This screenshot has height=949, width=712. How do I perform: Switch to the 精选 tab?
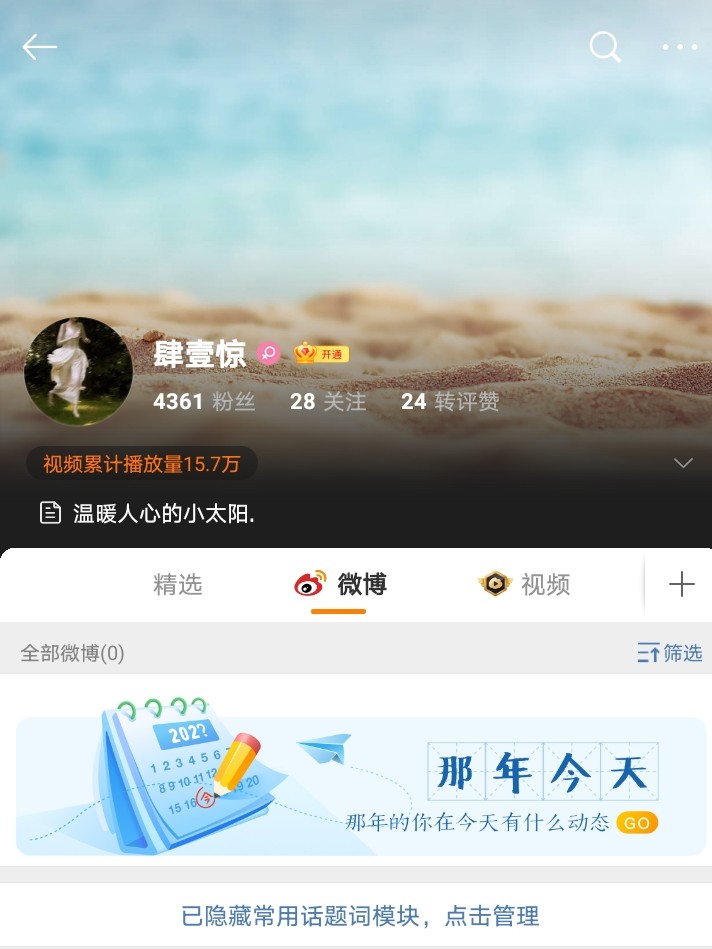point(178,585)
